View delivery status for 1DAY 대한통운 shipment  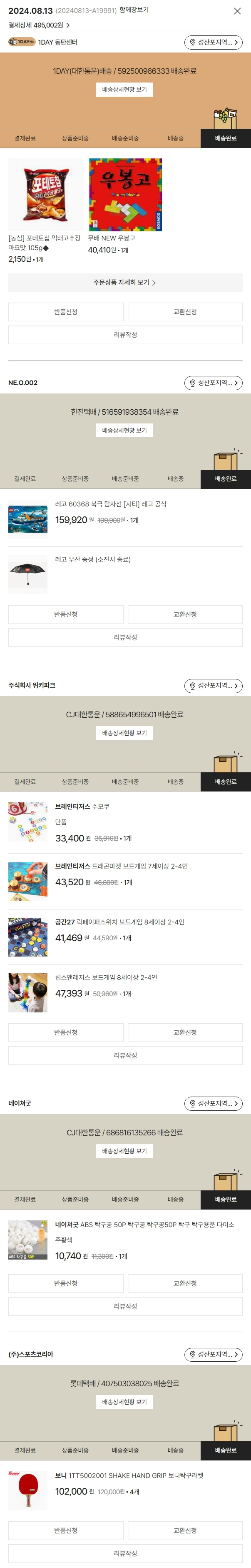(x=124, y=90)
